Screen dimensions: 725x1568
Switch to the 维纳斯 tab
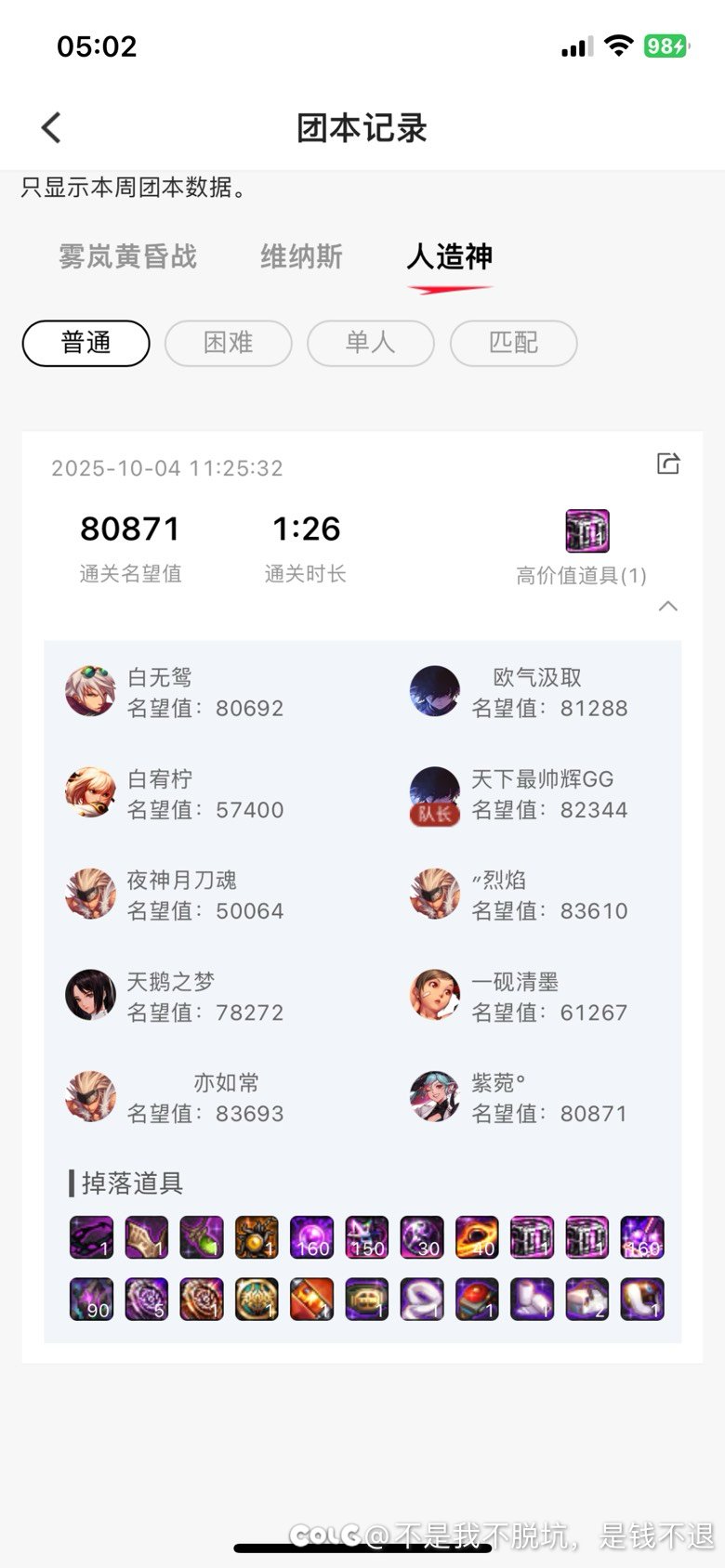(301, 256)
